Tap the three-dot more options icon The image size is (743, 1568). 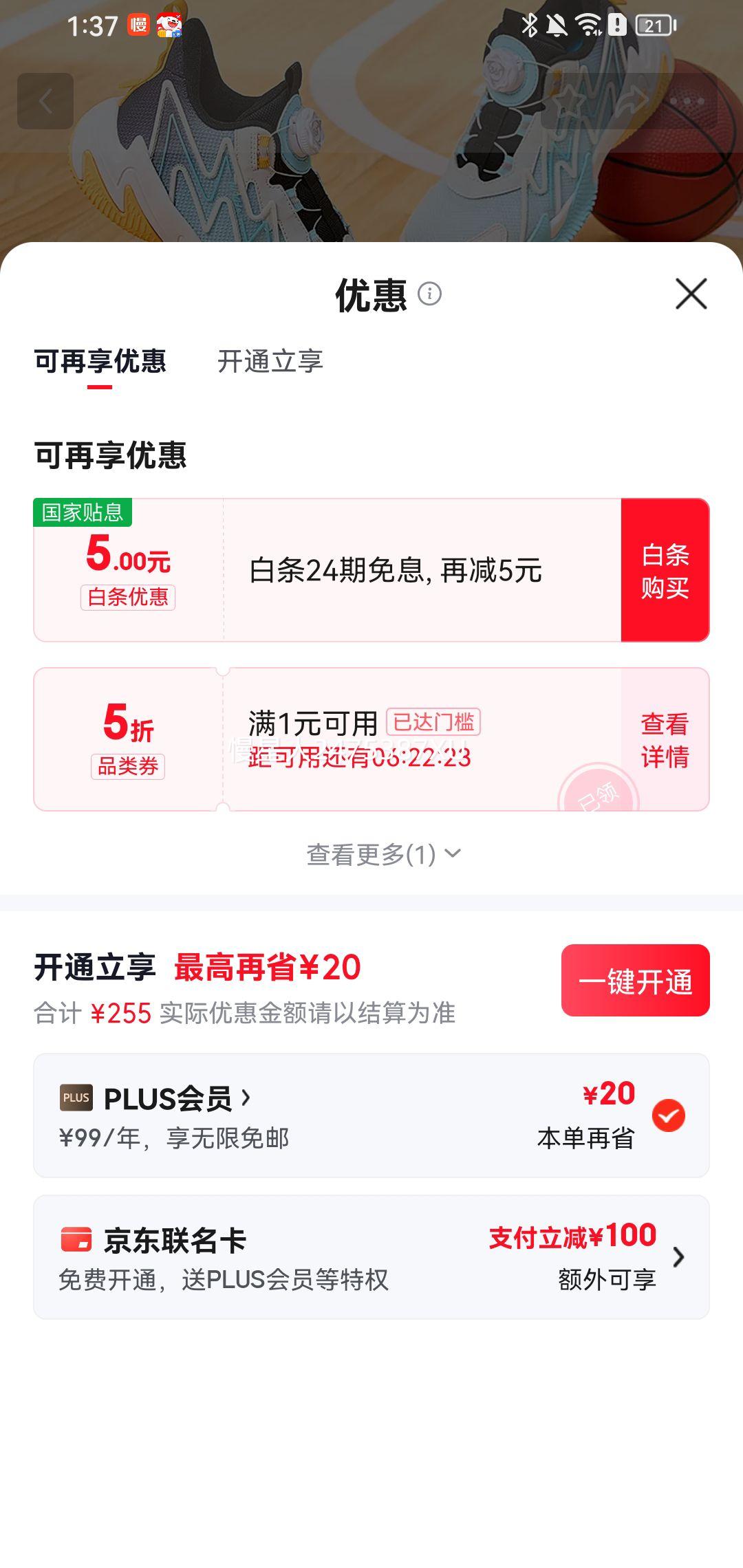[685, 100]
